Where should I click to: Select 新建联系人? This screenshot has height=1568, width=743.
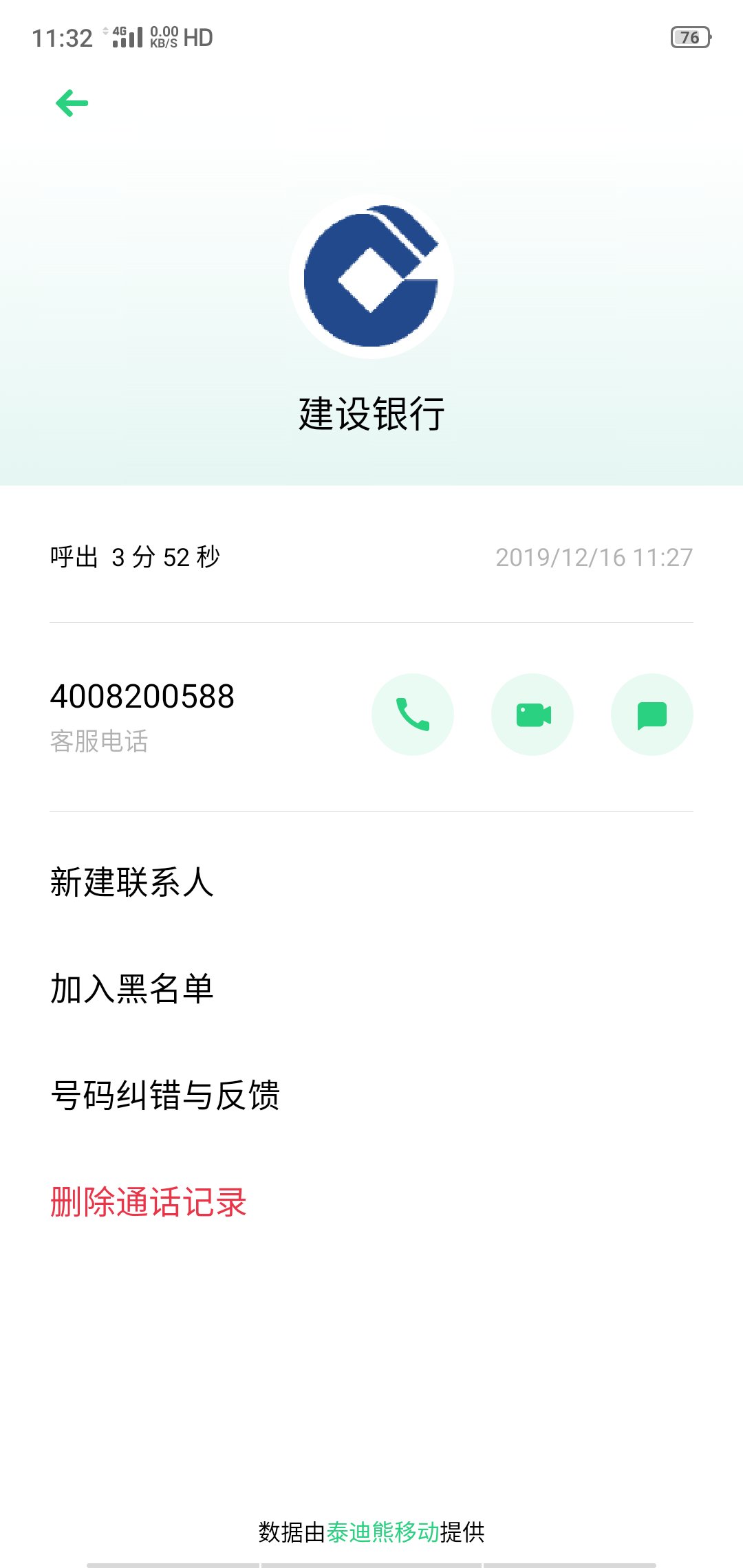point(371,882)
